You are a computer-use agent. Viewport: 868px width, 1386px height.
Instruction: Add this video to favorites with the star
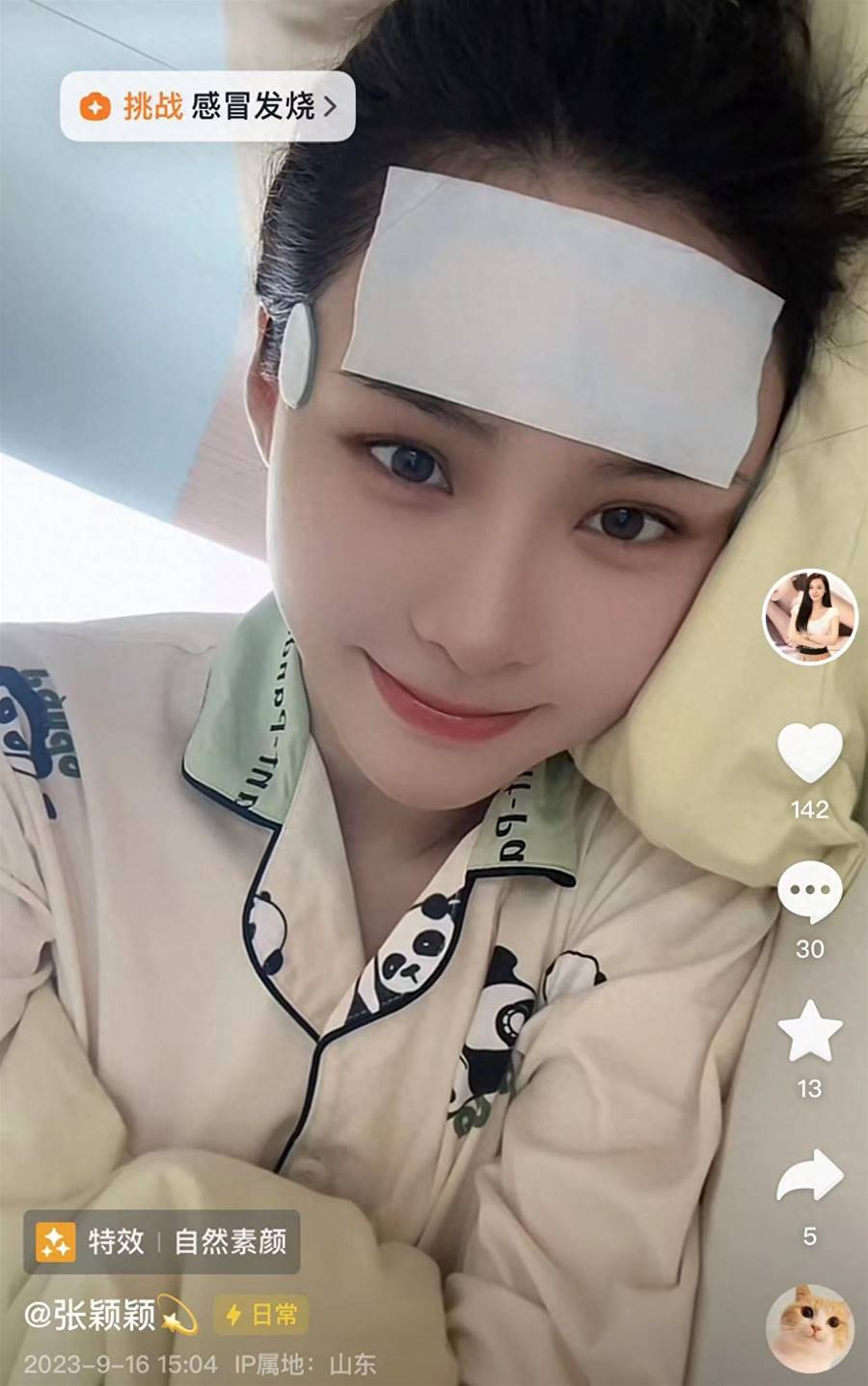point(809,1031)
